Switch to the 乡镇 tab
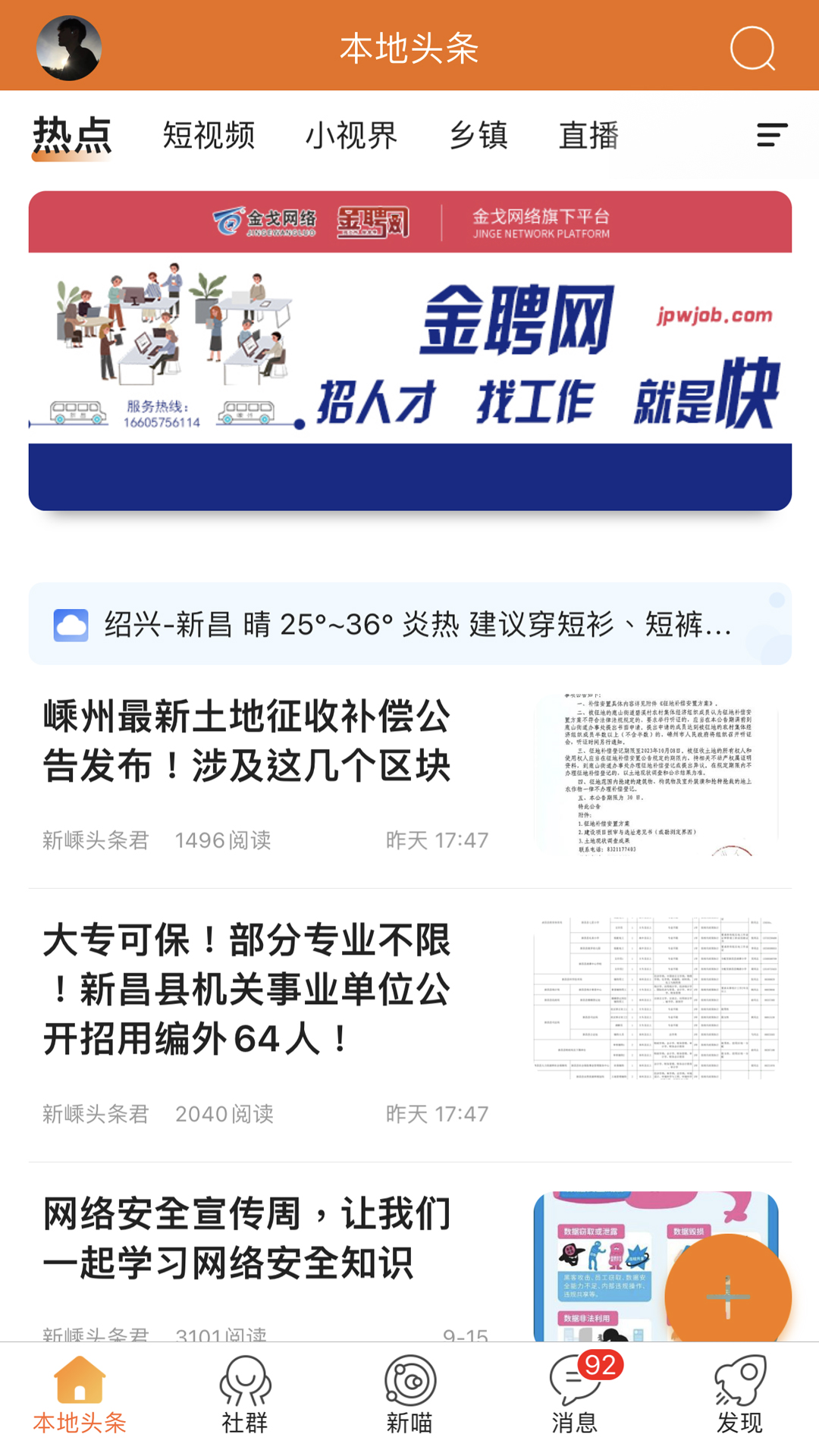Viewport: 819px width, 1456px height. 478,136
